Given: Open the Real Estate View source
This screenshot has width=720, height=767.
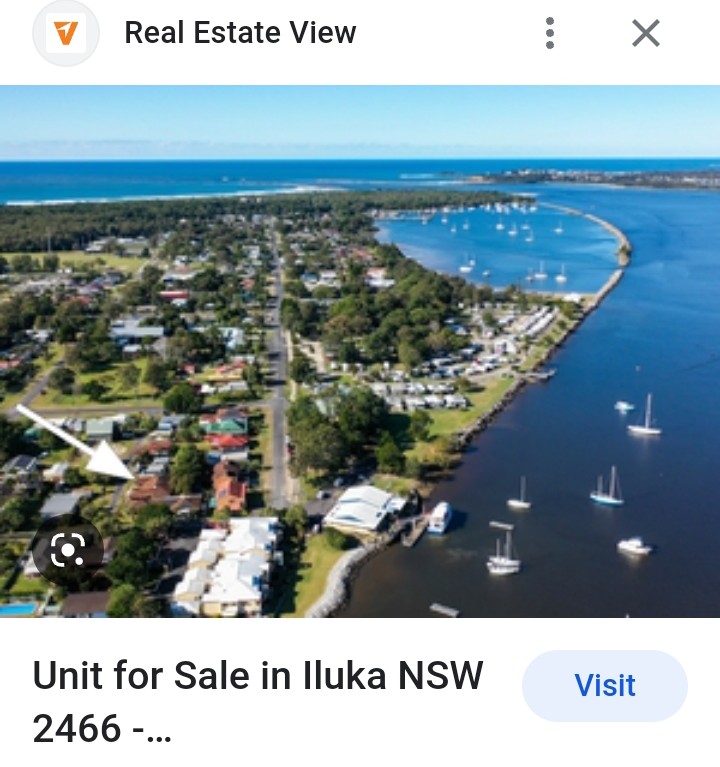Looking at the screenshot, I should pyautogui.click(x=239, y=33).
